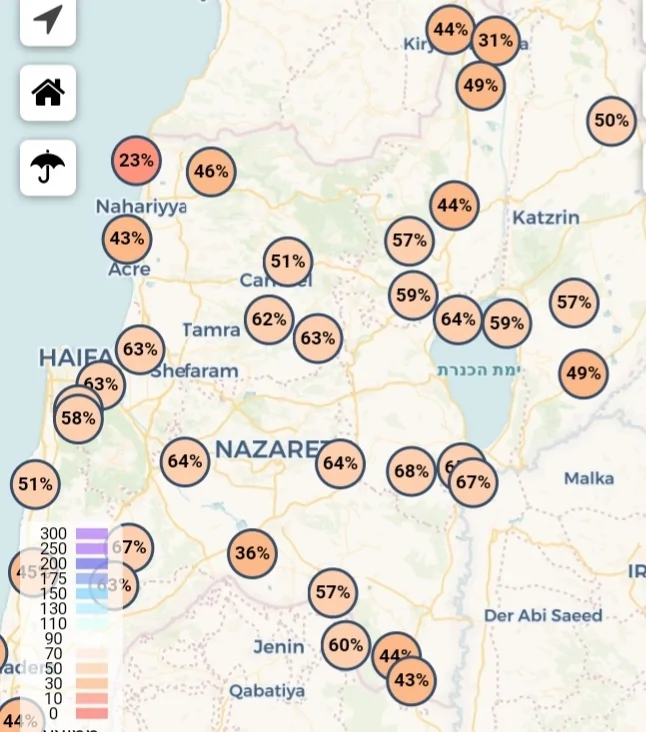Tap the 60% marker beside Jenin
Screen dimensions: 646x732
coord(346,645)
